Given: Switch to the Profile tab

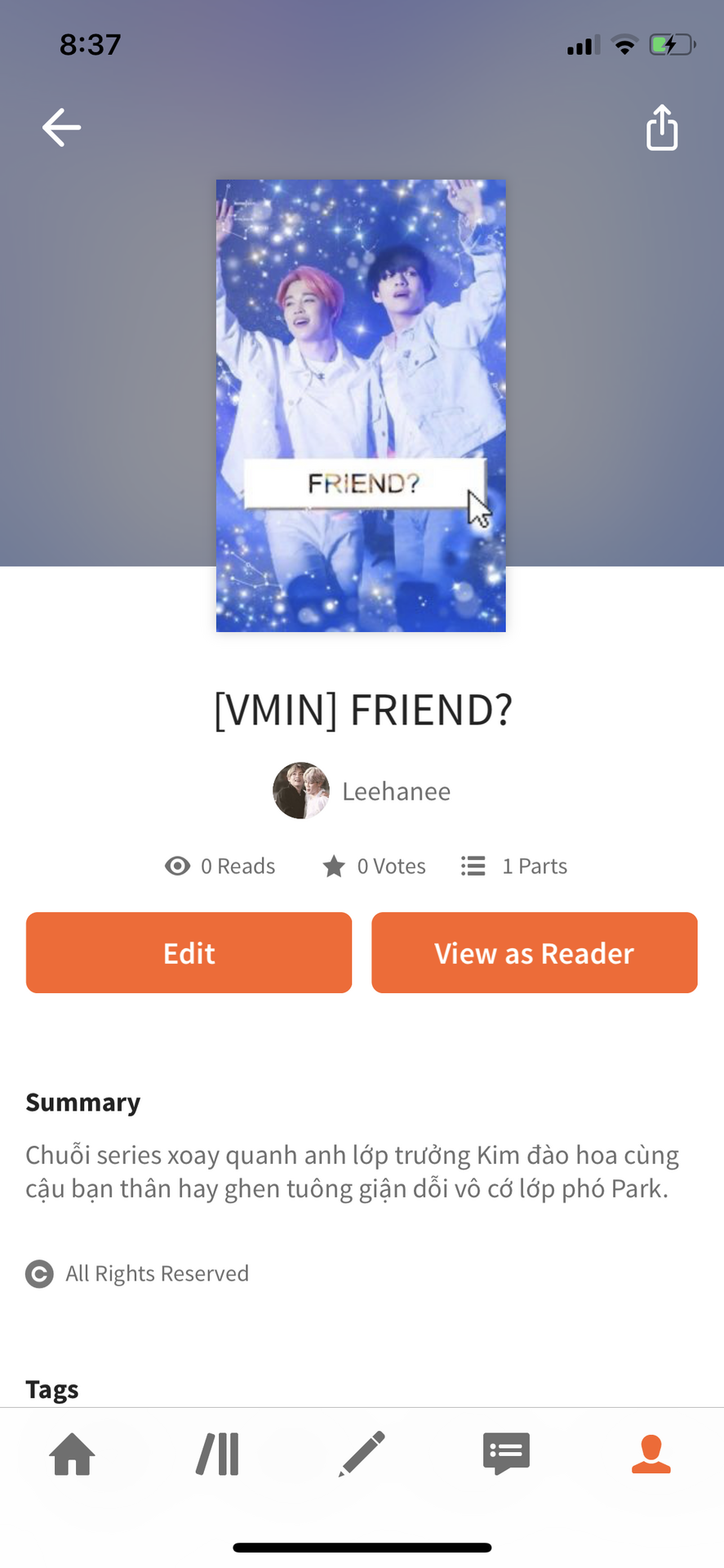Looking at the screenshot, I should pyautogui.click(x=651, y=1454).
